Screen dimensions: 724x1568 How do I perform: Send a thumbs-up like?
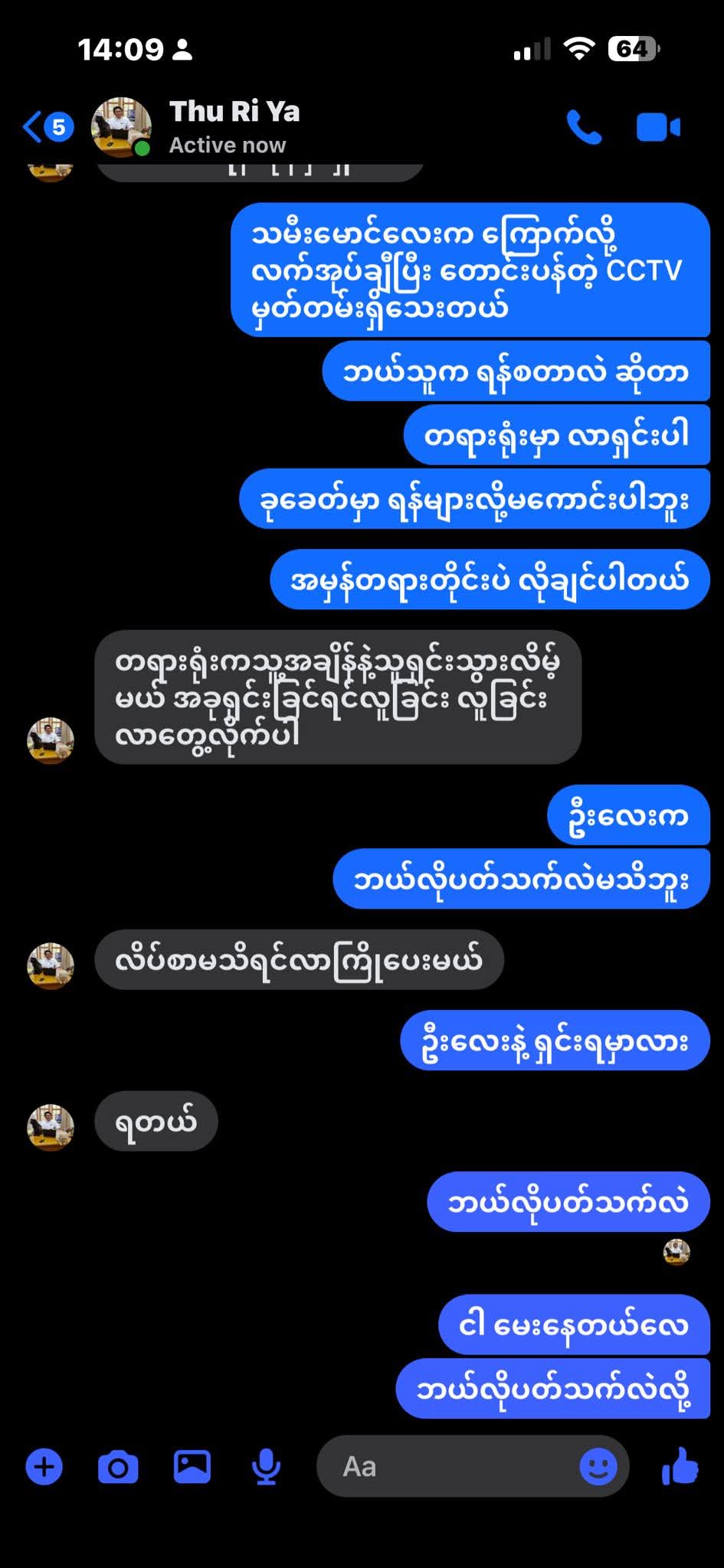680,1467
